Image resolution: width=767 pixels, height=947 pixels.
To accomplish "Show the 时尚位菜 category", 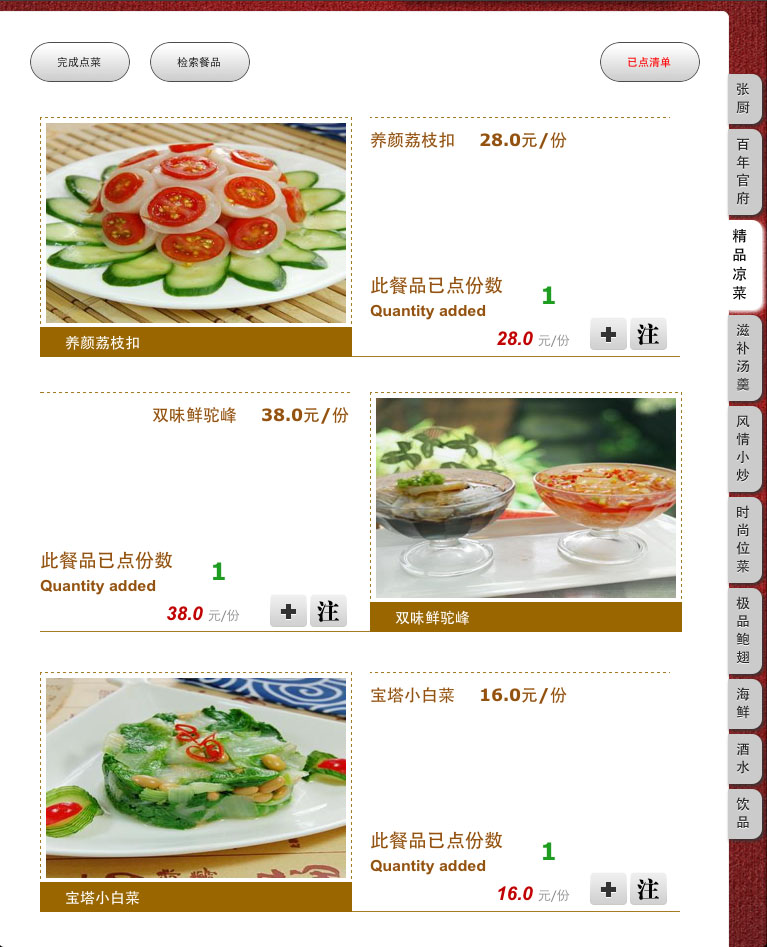I will [x=743, y=538].
